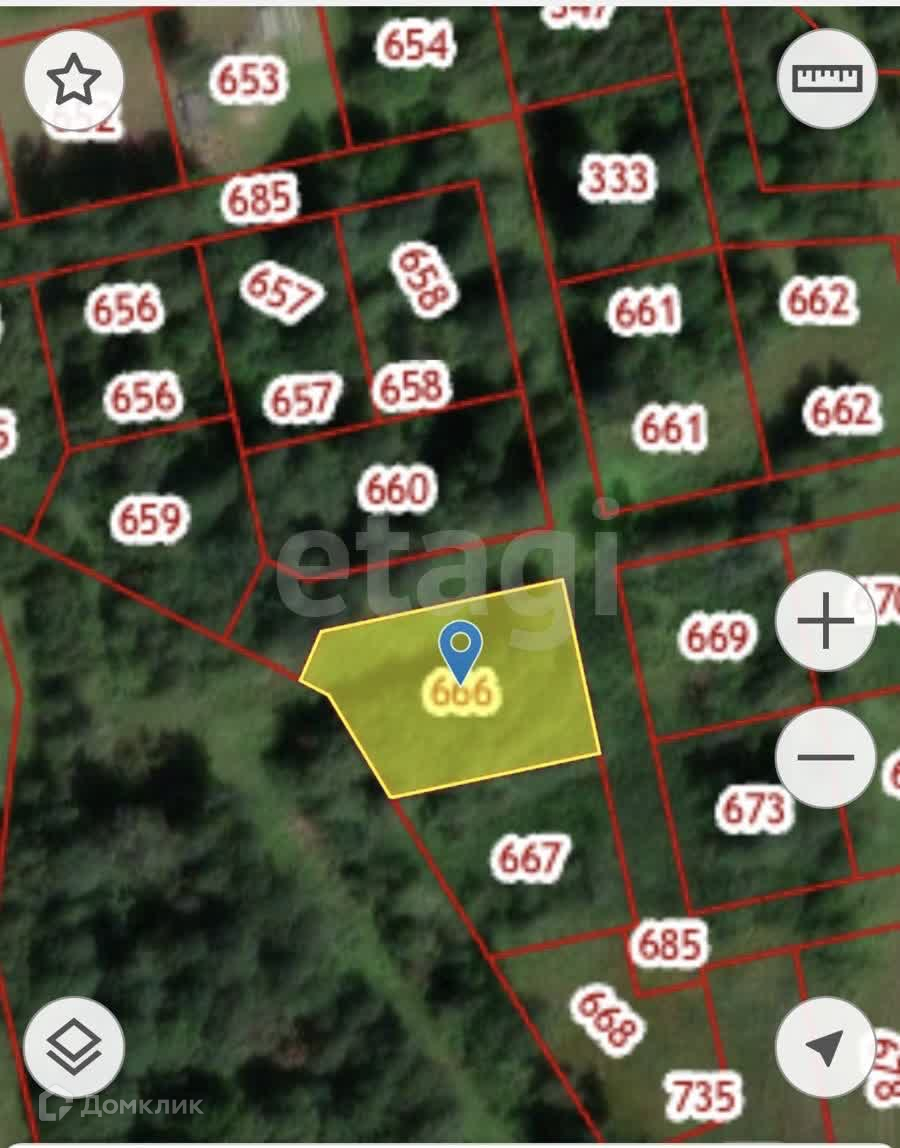Open the map layers selector
Viewport: 900px width, 1148px height.
pos(75,1047)
